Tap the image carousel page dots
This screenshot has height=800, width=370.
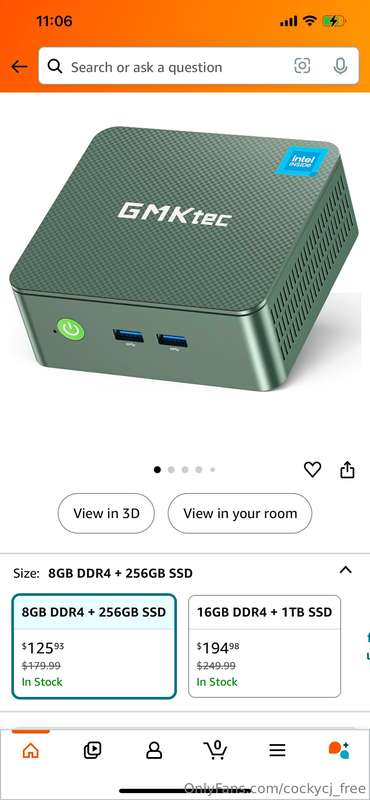tap(185, 469)
